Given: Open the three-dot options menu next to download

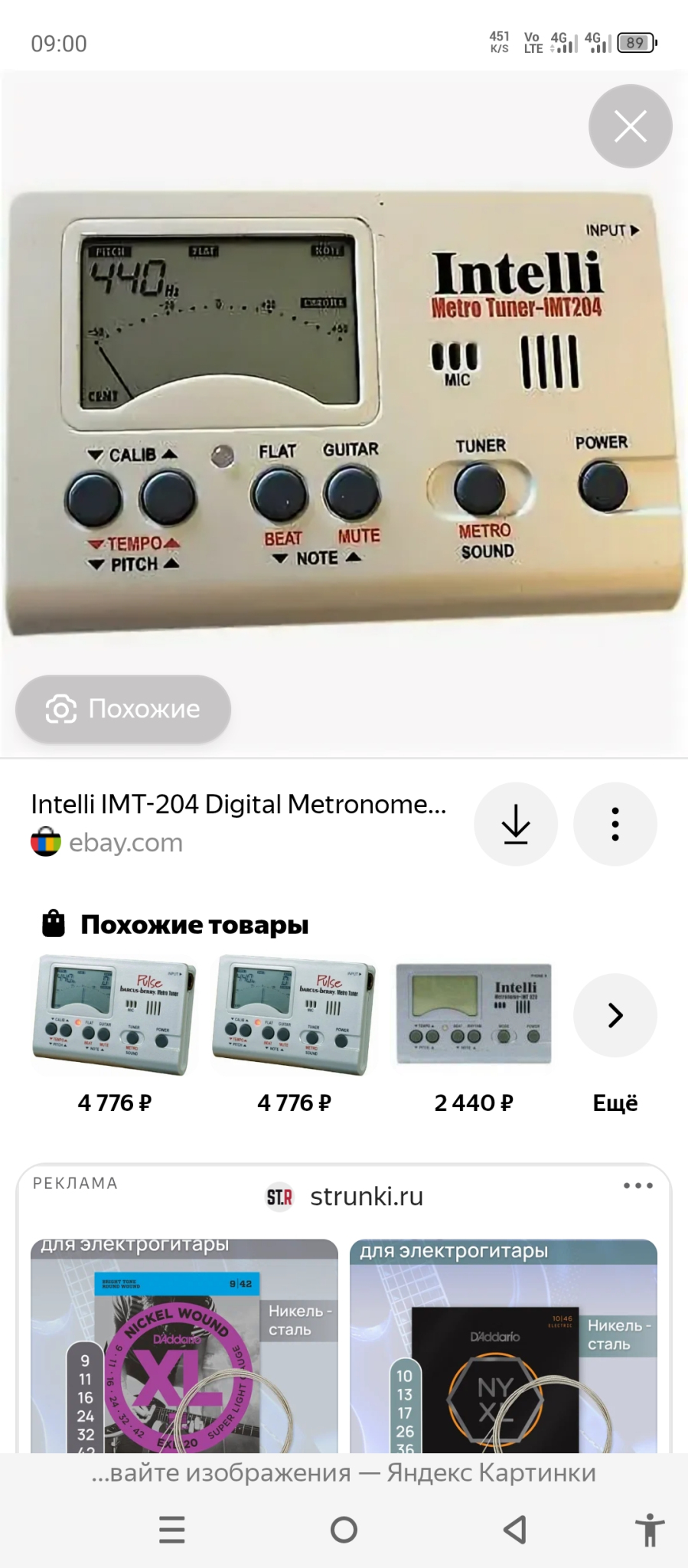Looking at the screenshot, I should click(615, 824).
